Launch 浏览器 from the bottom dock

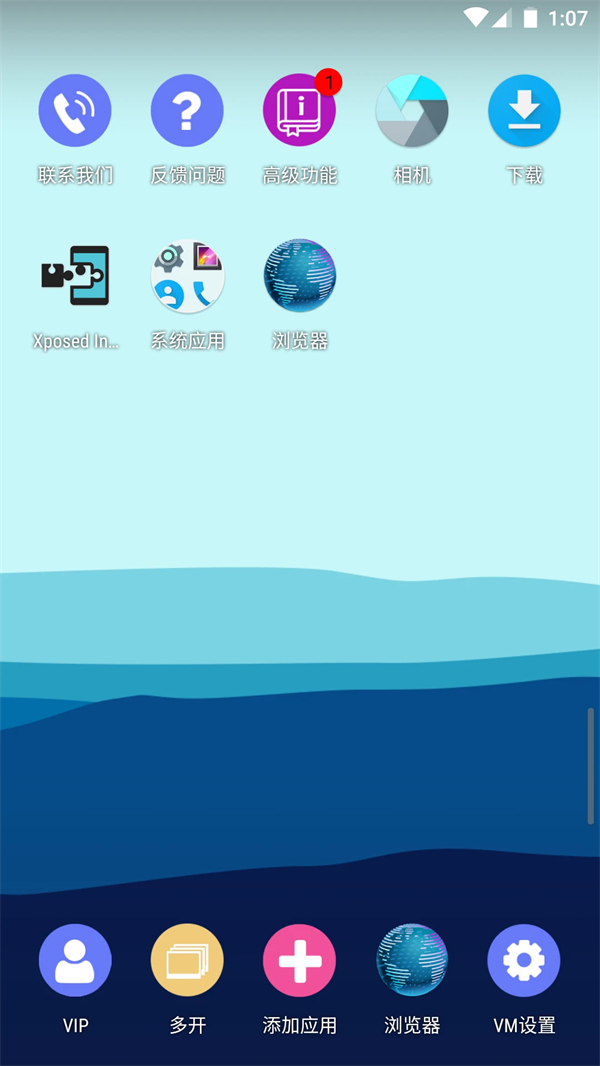412,961
